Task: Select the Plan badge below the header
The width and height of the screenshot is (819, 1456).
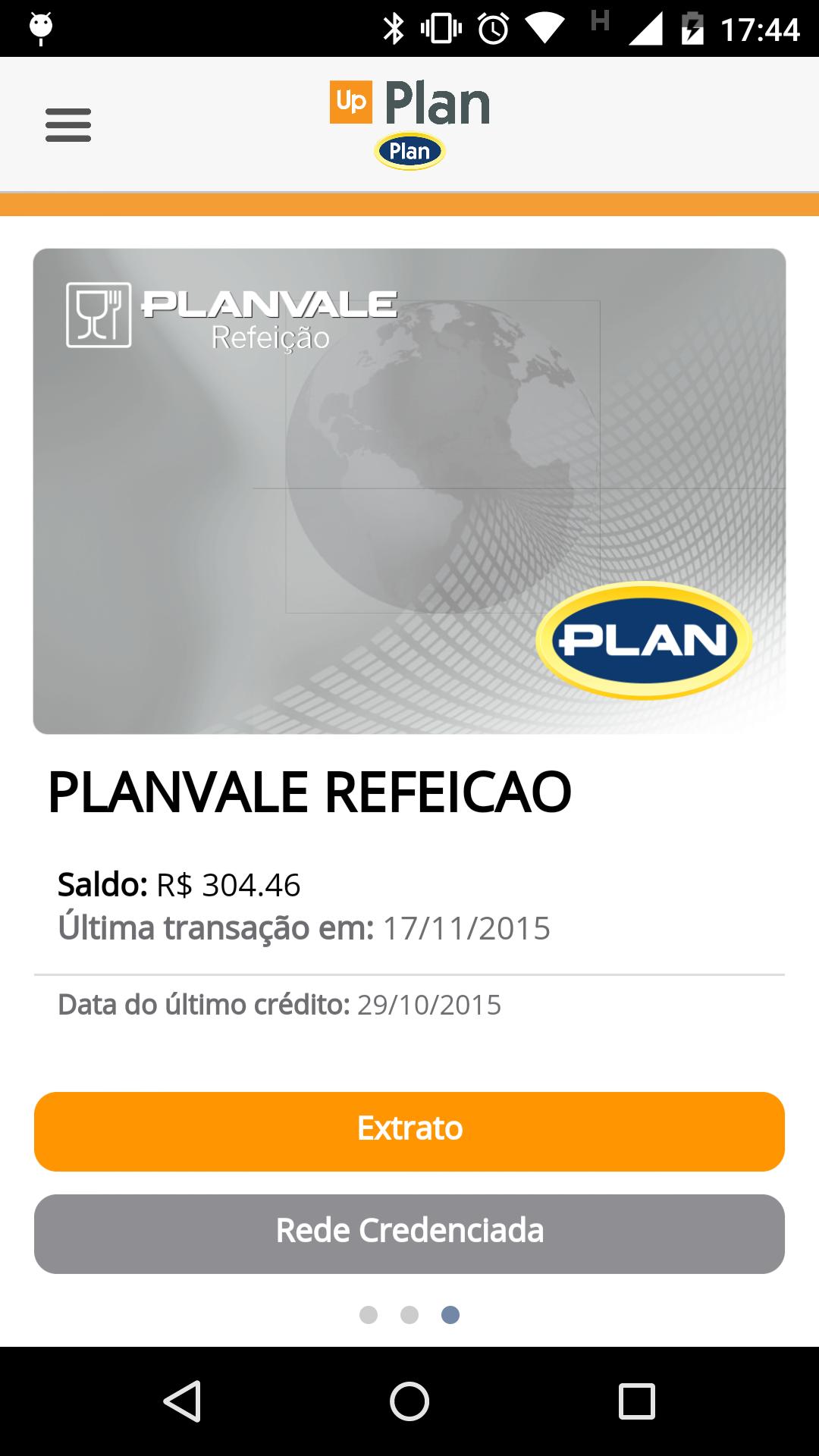Action: coord(409,151)
